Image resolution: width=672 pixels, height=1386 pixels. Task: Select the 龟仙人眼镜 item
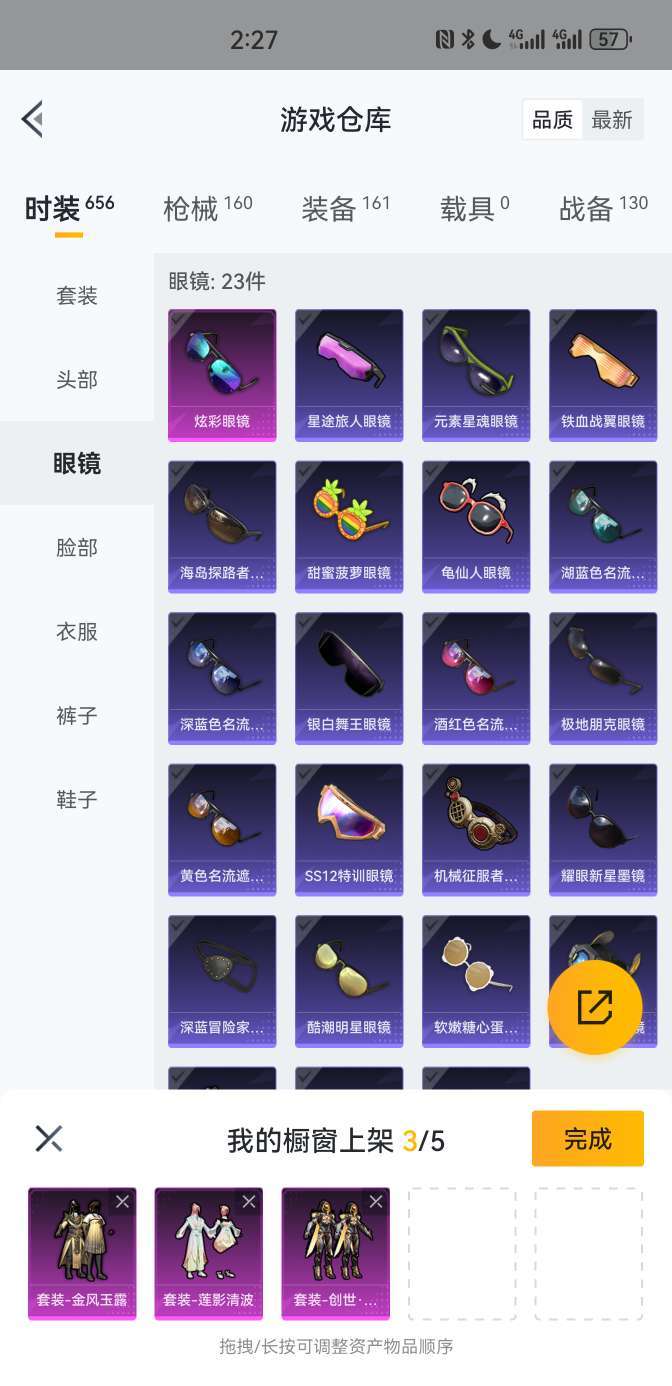[476, 526]
